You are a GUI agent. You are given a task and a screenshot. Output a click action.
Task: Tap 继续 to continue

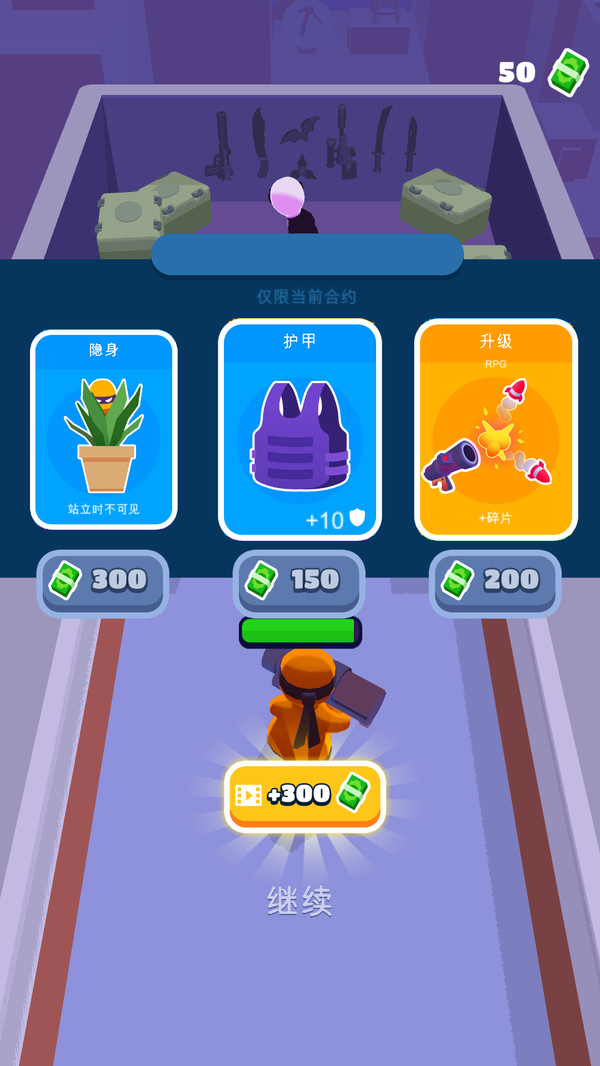point(300,901)
